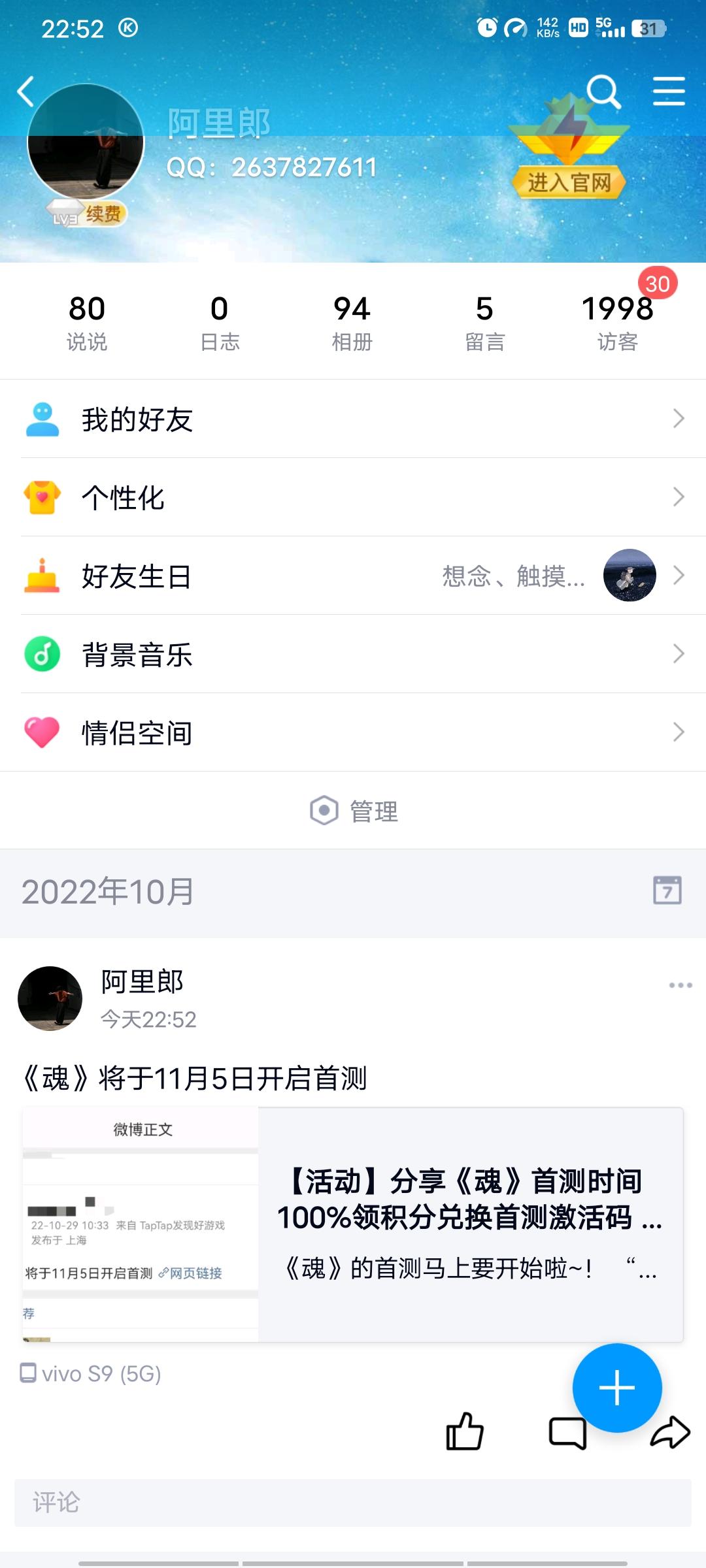Image resolution: width=706 pixels, height=1568 pixels.
Task: Tap the 进入官网 button
Action: pyautogui.click(x=569, y=183)
